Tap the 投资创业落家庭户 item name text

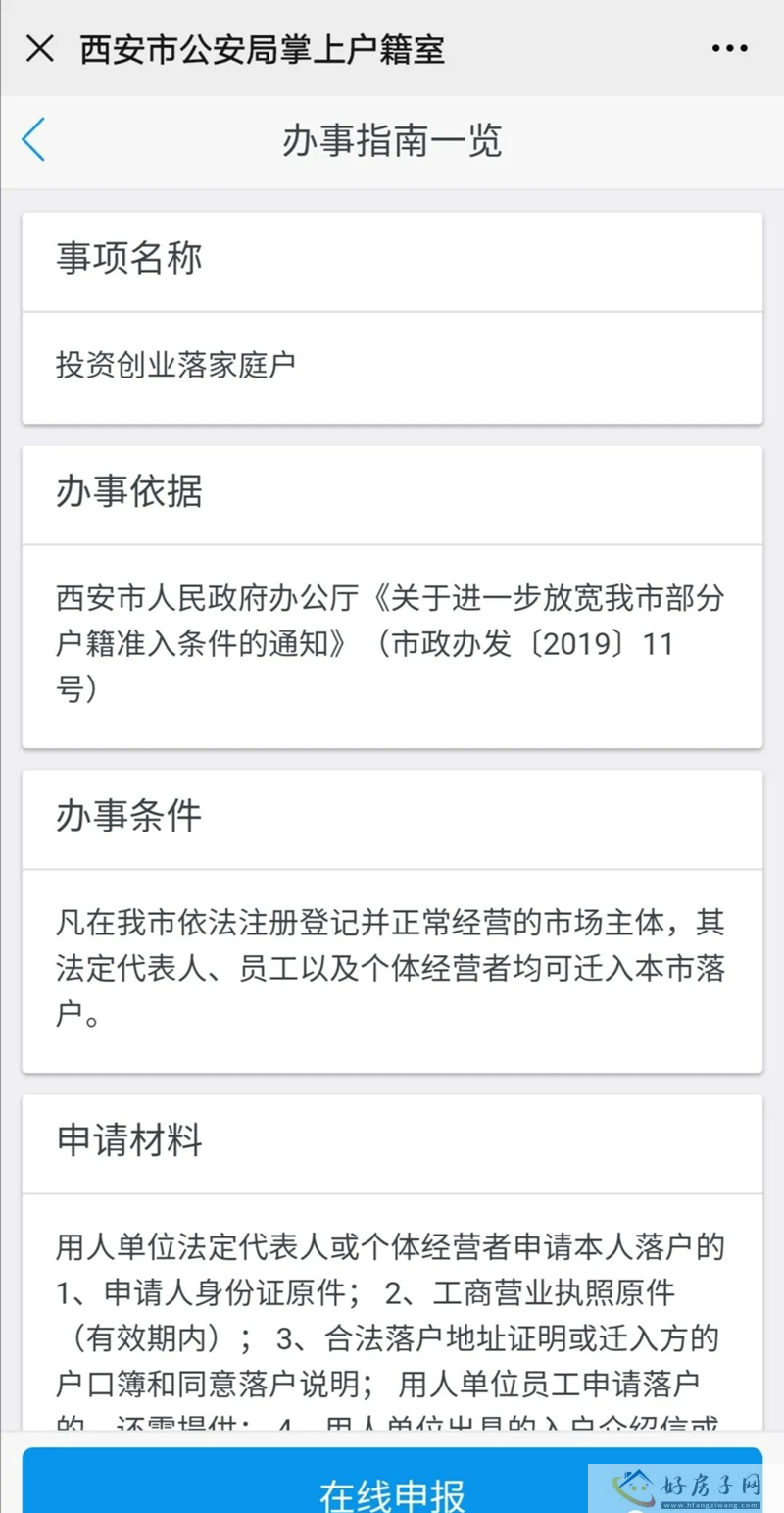tap(174, 363)
